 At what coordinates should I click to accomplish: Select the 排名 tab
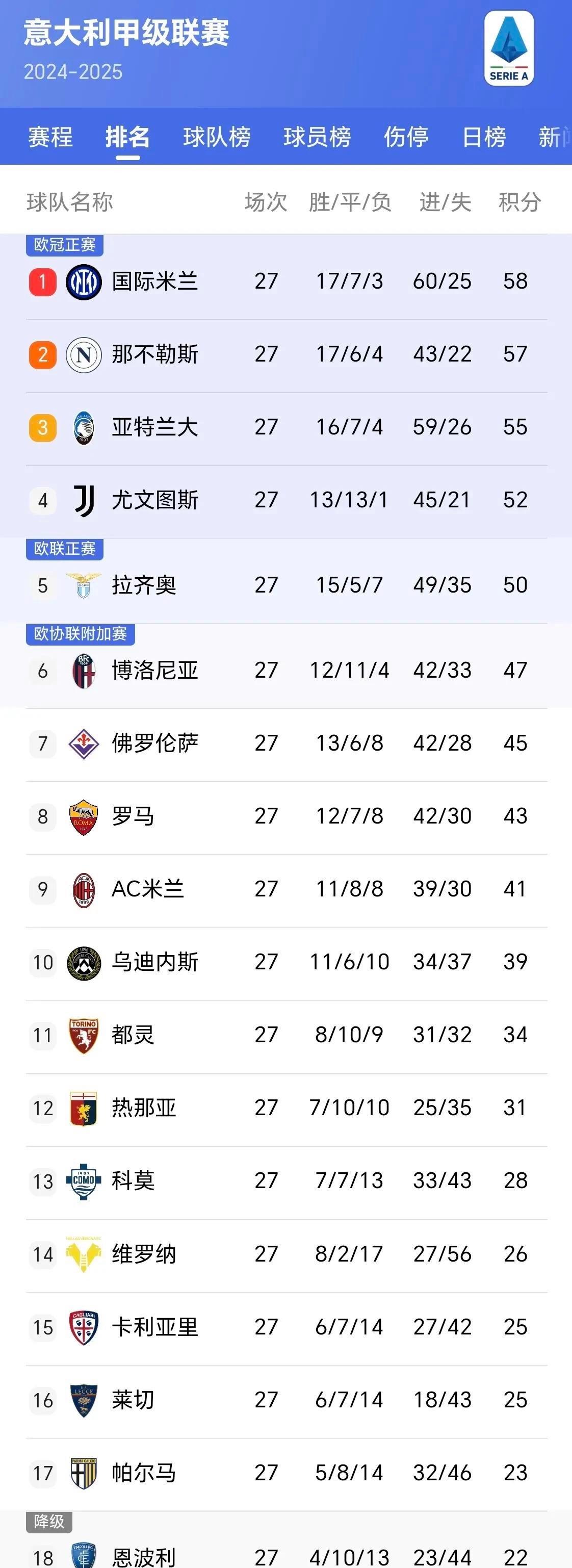[x=128, y=137]
